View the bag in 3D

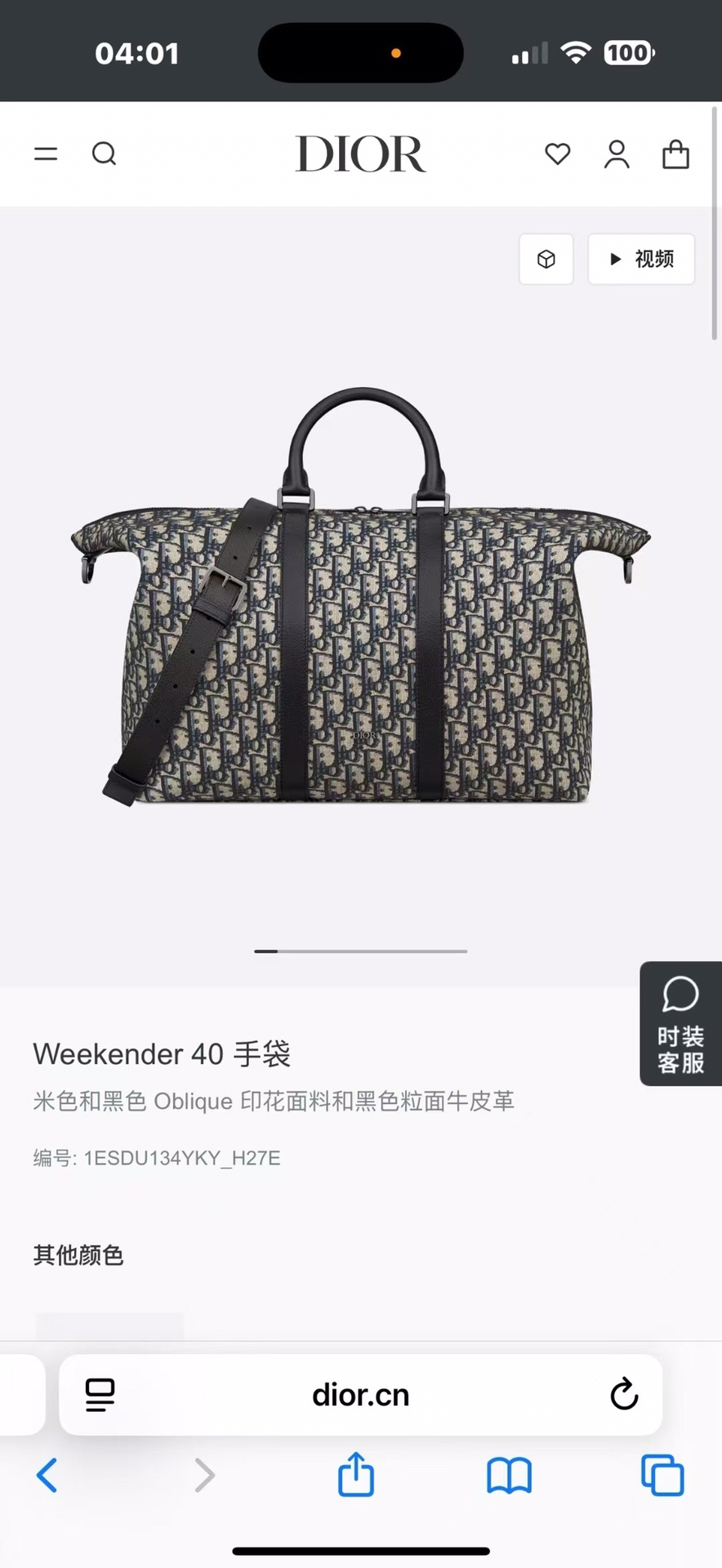[x=546, y=259]
